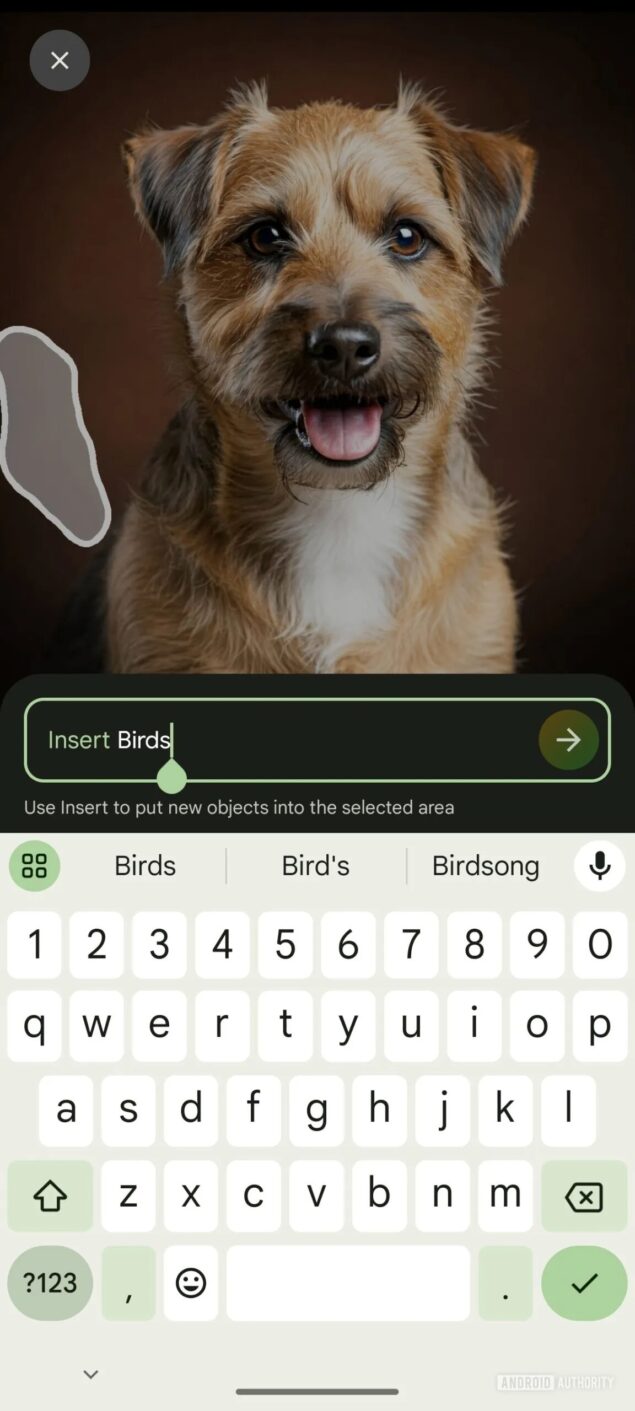This screenshot has width=635, height=1411.
Task: Start voice input with the microphone
Action: [x=599, y=866]
